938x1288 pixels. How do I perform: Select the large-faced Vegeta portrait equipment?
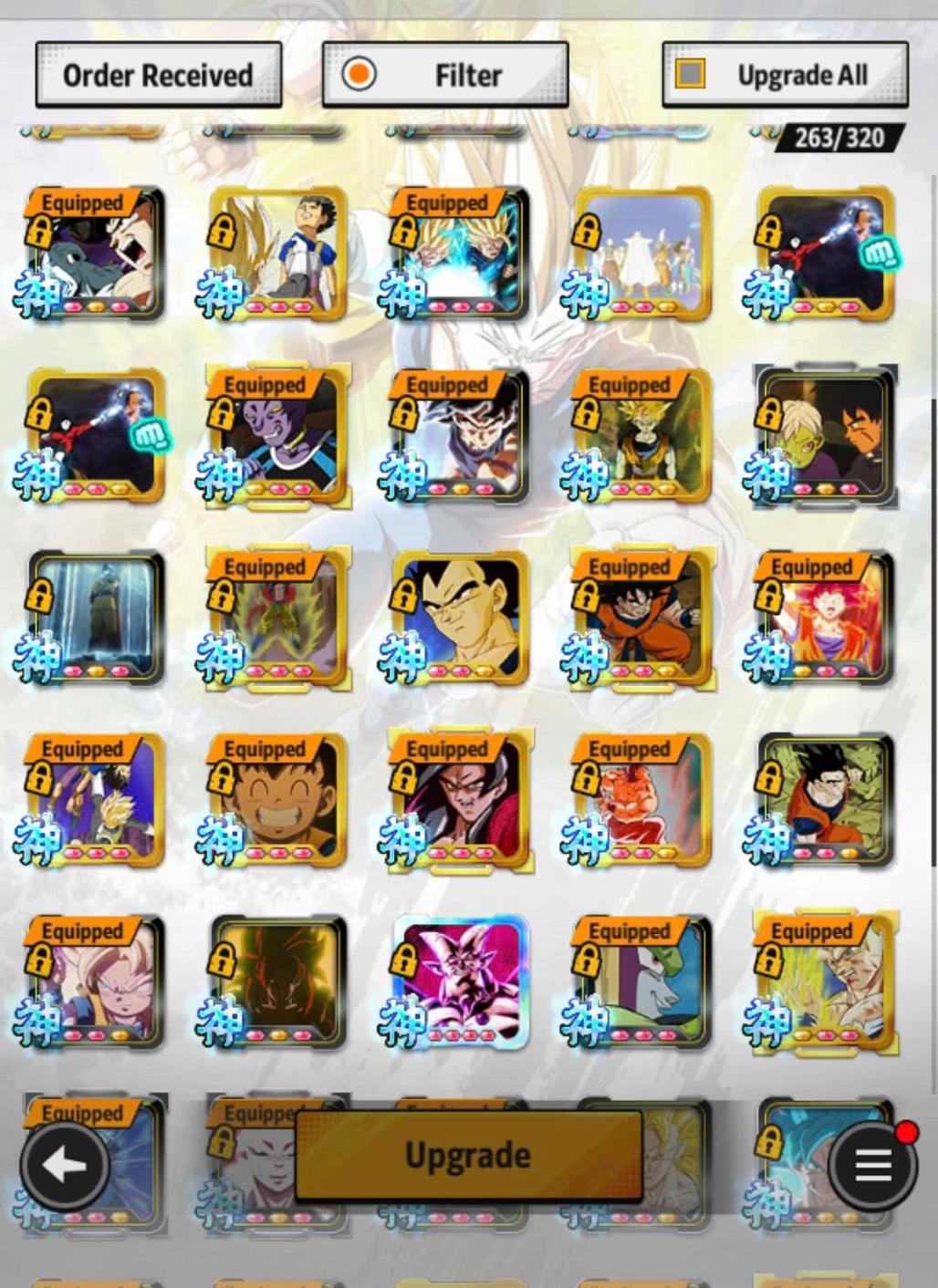[x=461, y=618]
